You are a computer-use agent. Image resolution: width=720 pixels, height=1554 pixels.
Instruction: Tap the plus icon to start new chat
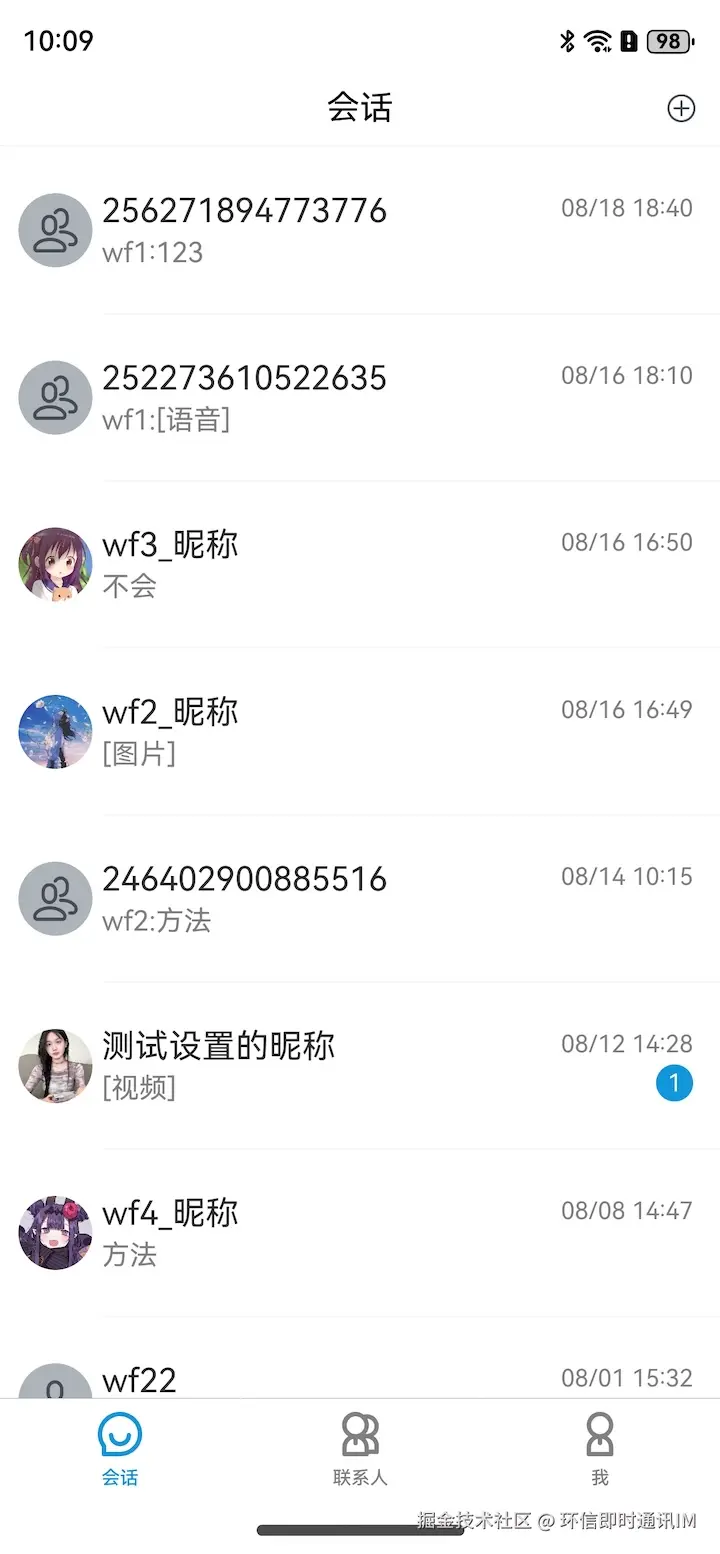coord(681,108)
